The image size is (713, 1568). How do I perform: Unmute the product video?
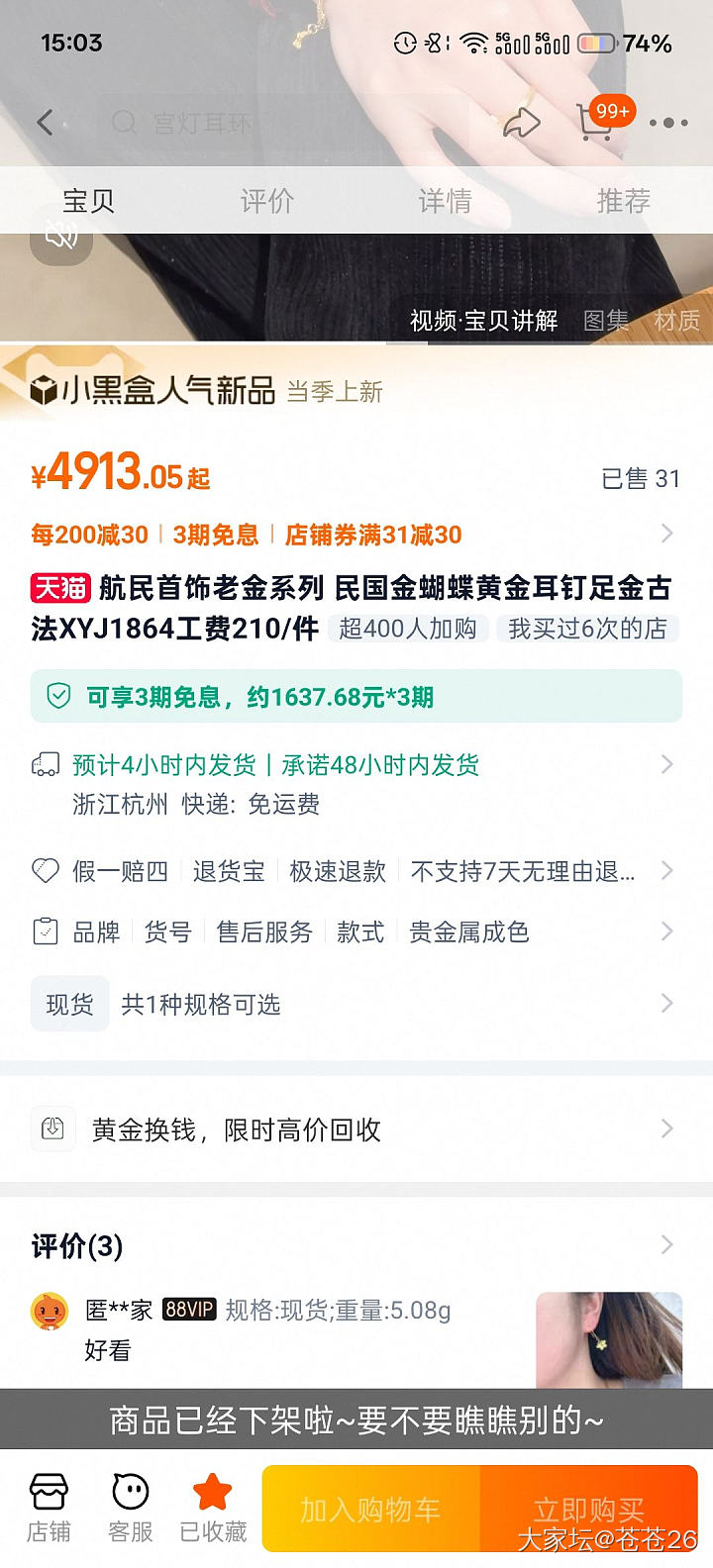click(x=61, y=238)
